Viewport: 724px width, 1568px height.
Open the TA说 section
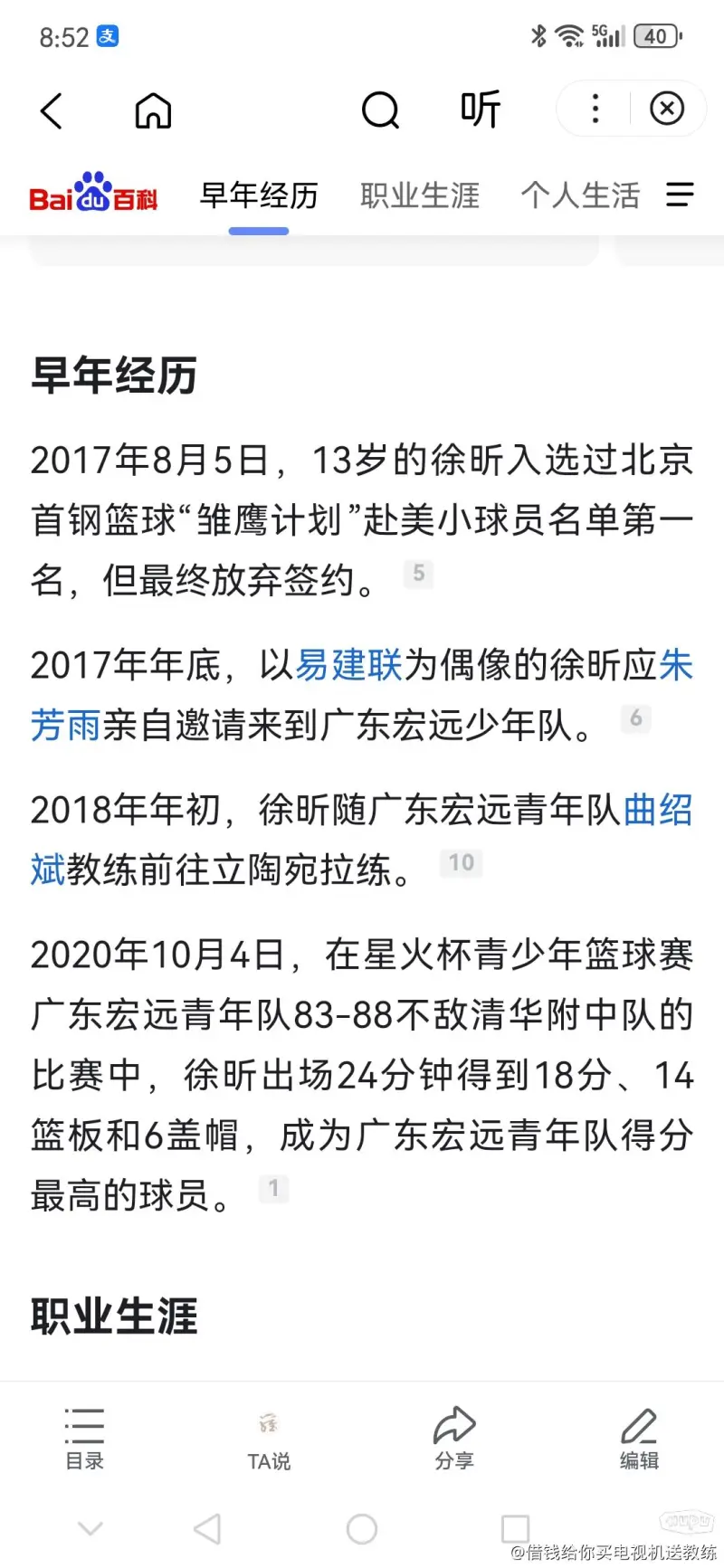(269, 1439)
